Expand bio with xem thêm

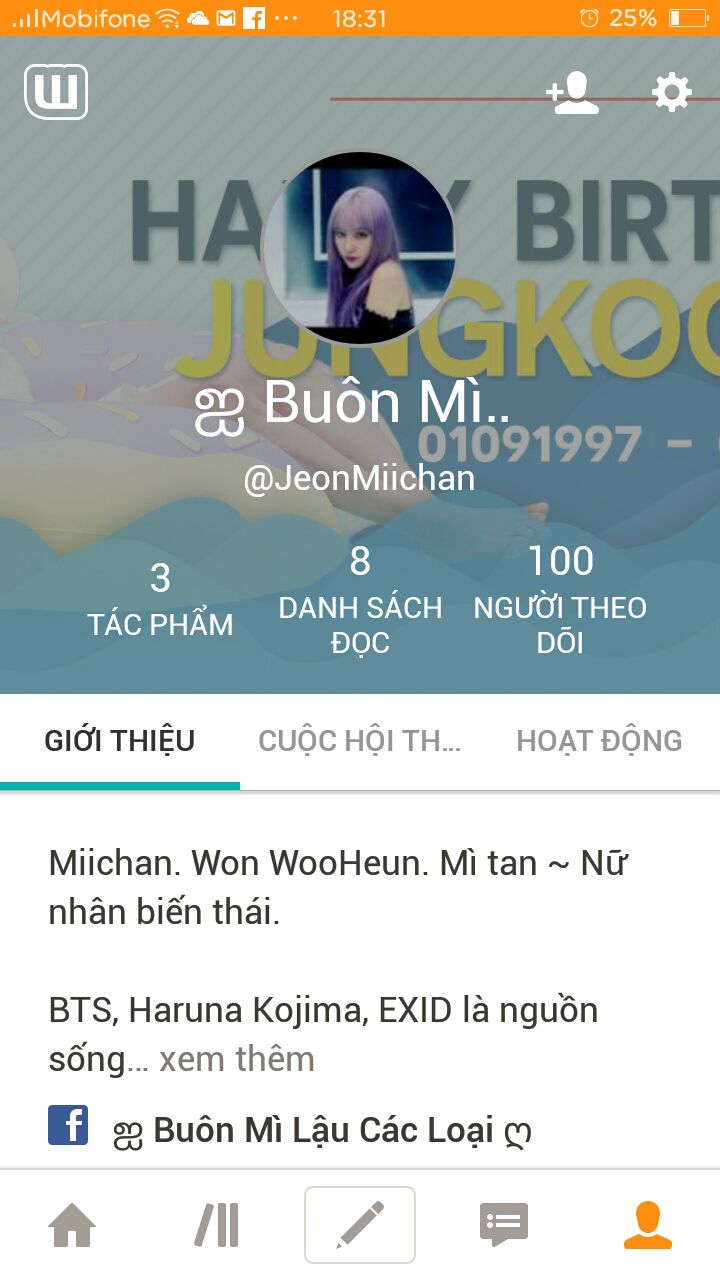click(x=236, y=1058)
